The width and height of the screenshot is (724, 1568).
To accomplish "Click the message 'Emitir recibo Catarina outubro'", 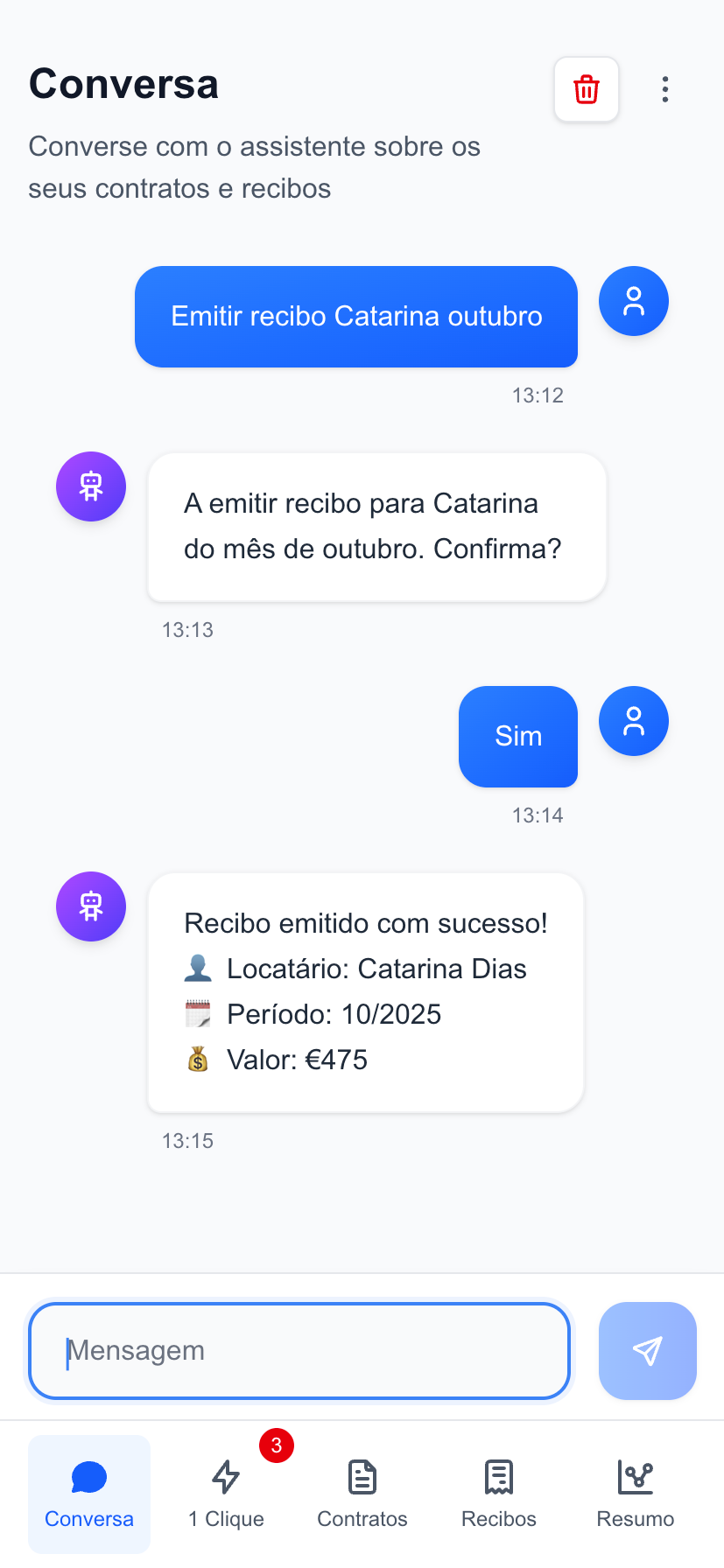I will 356,317.
